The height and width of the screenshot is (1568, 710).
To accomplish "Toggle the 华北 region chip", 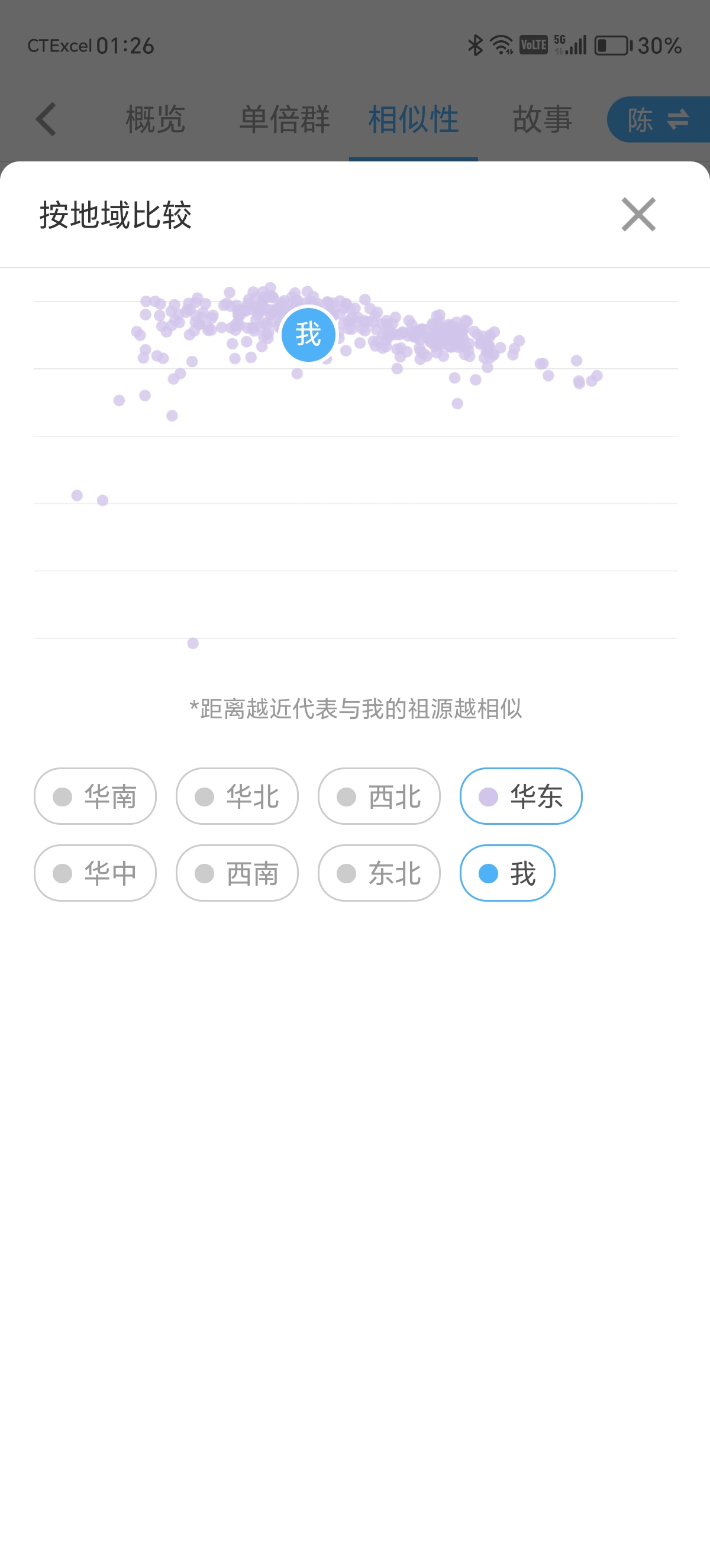I will click(x=237, y=796).
